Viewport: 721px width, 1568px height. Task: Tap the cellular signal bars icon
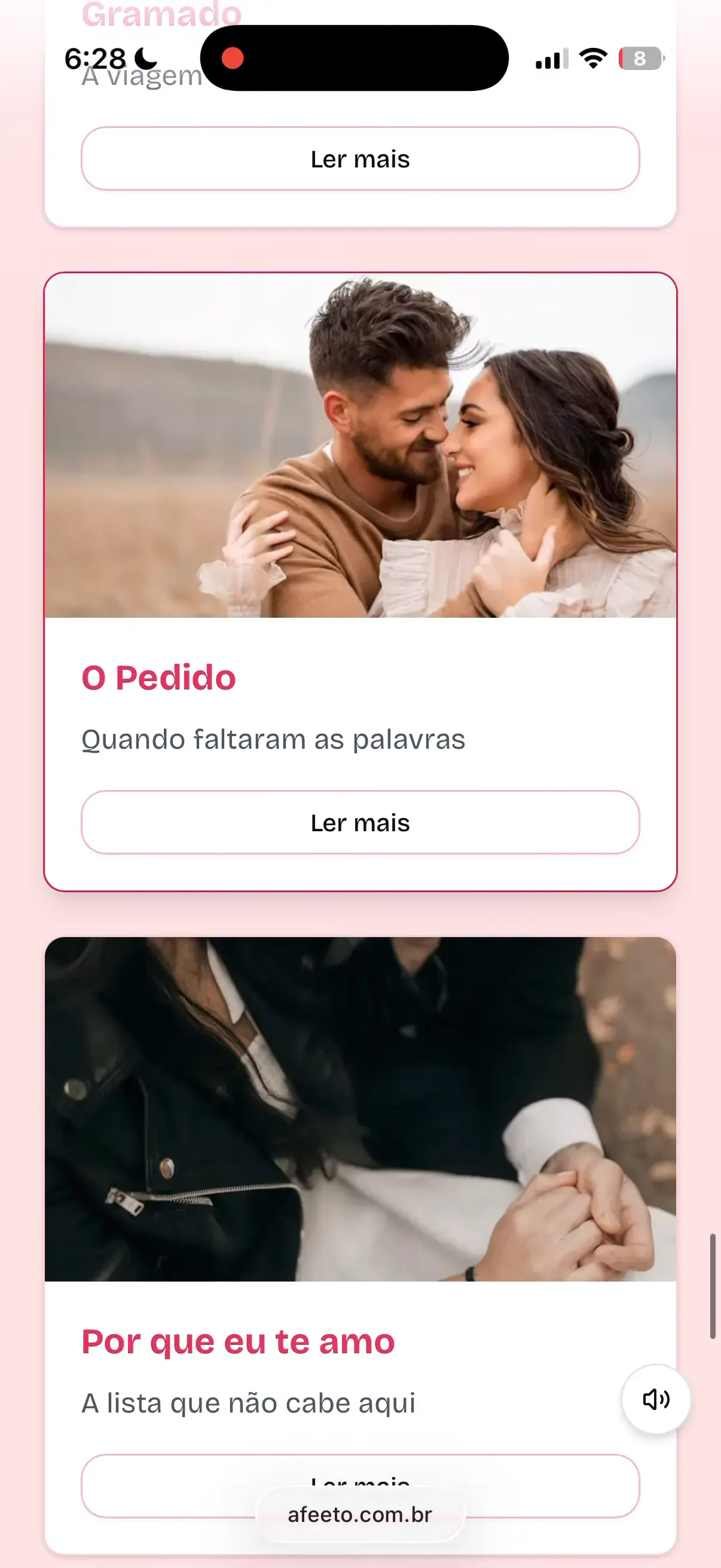[551, 58]
